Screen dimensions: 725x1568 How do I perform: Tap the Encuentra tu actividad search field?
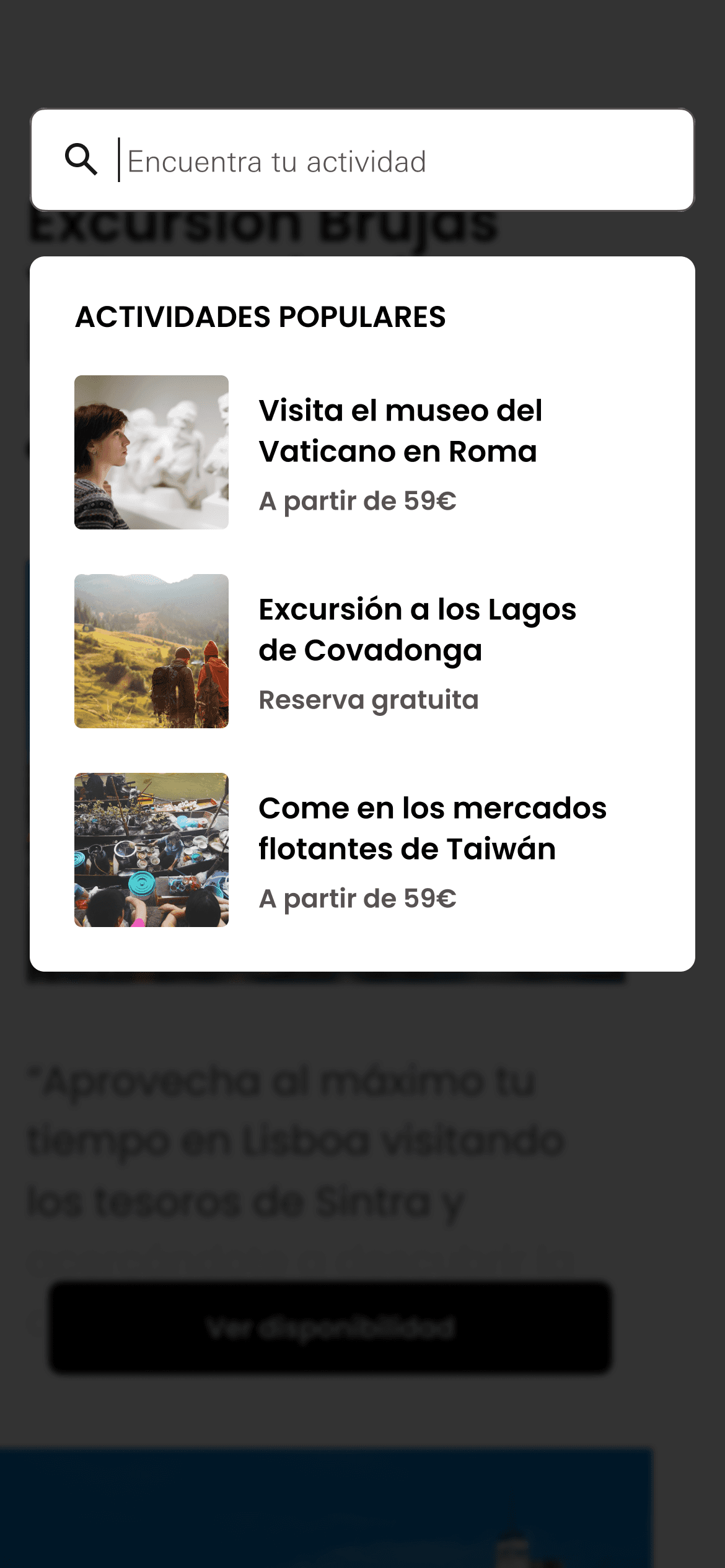397,161
